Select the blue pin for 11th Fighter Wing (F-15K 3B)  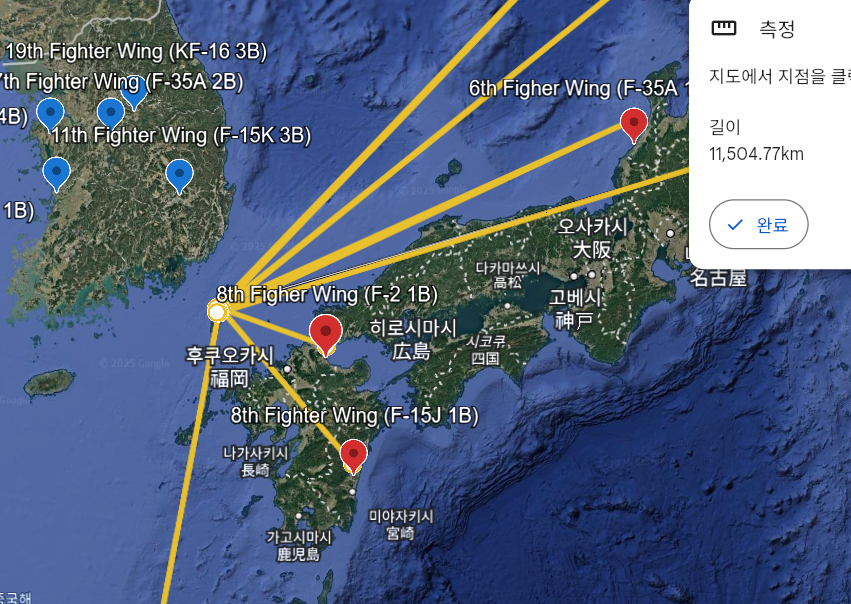(x=179, y=175)
